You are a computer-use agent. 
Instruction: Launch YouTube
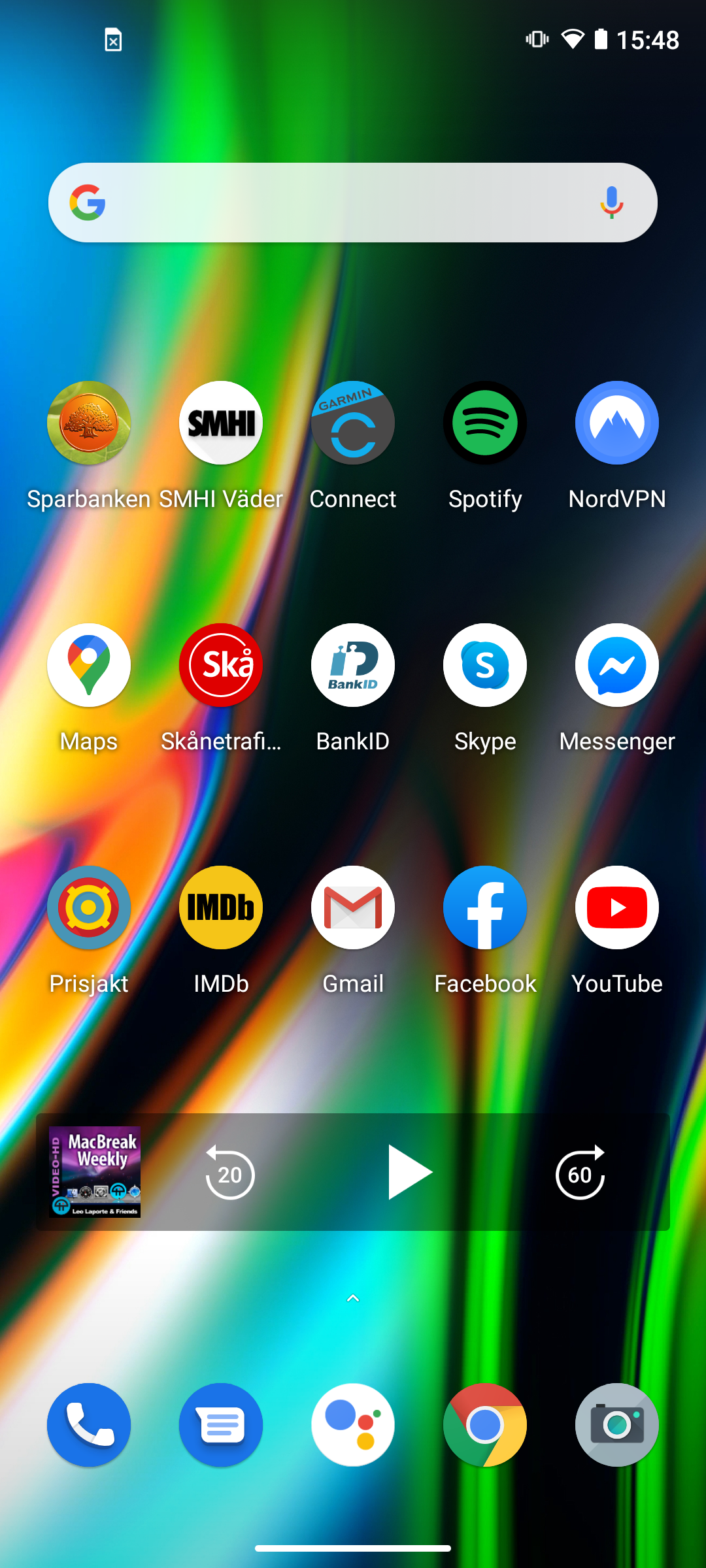[x=617, y=907]
